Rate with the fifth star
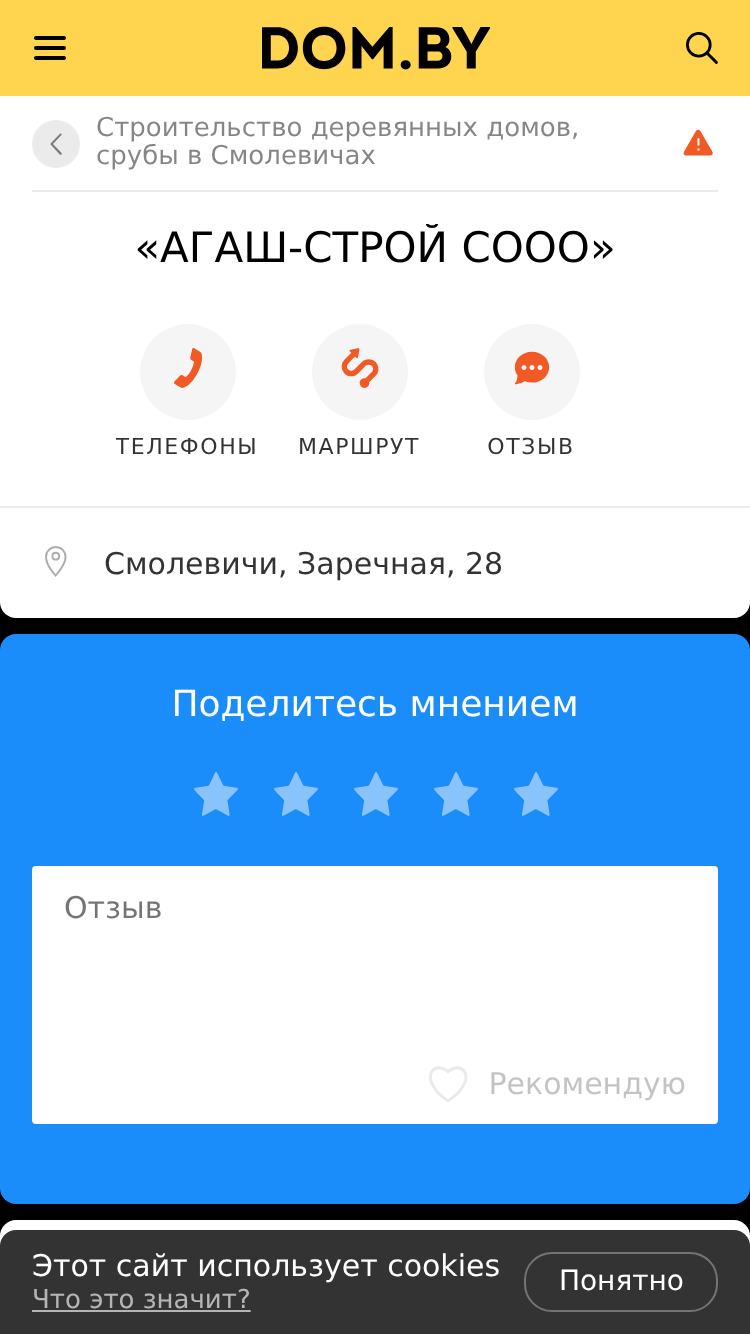This screenshot has height=1334, width=750. (536, 795)
